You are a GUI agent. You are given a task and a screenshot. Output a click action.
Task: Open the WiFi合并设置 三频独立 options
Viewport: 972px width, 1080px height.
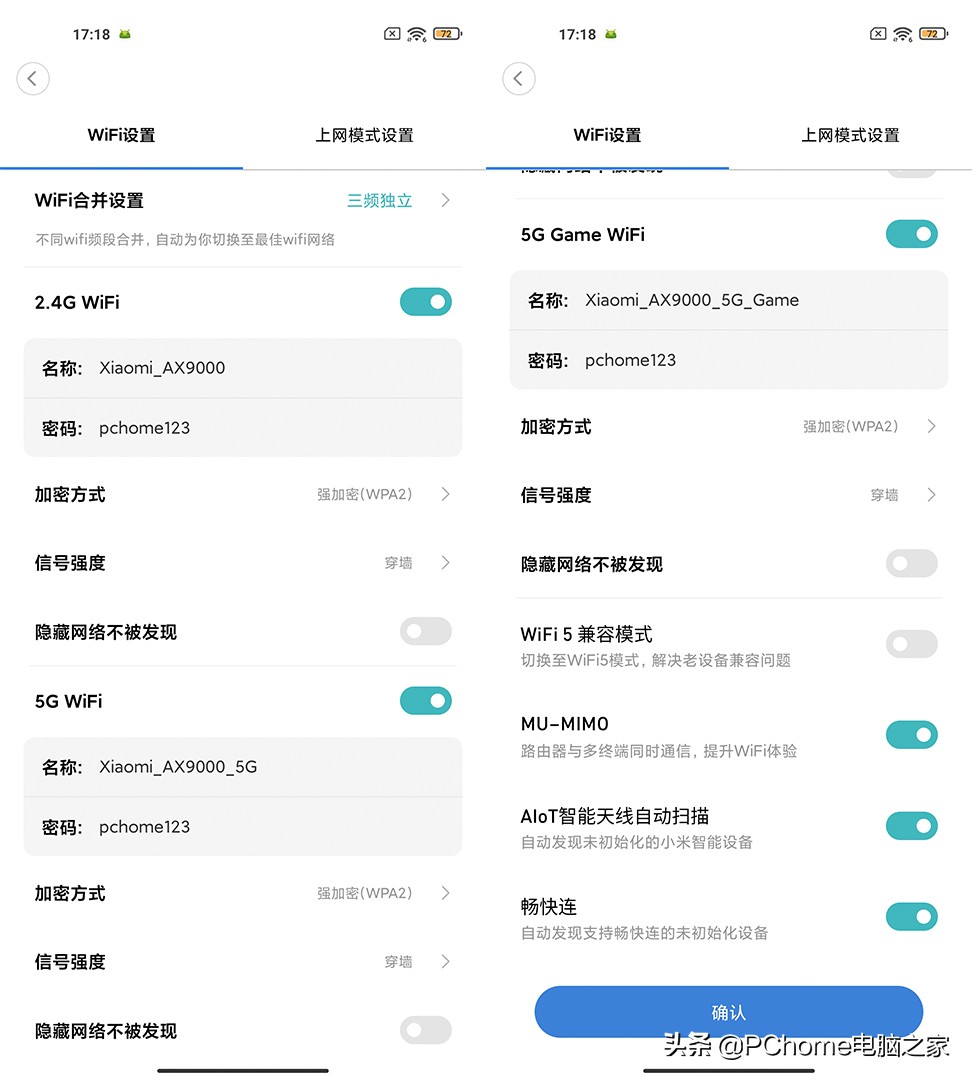379,200
